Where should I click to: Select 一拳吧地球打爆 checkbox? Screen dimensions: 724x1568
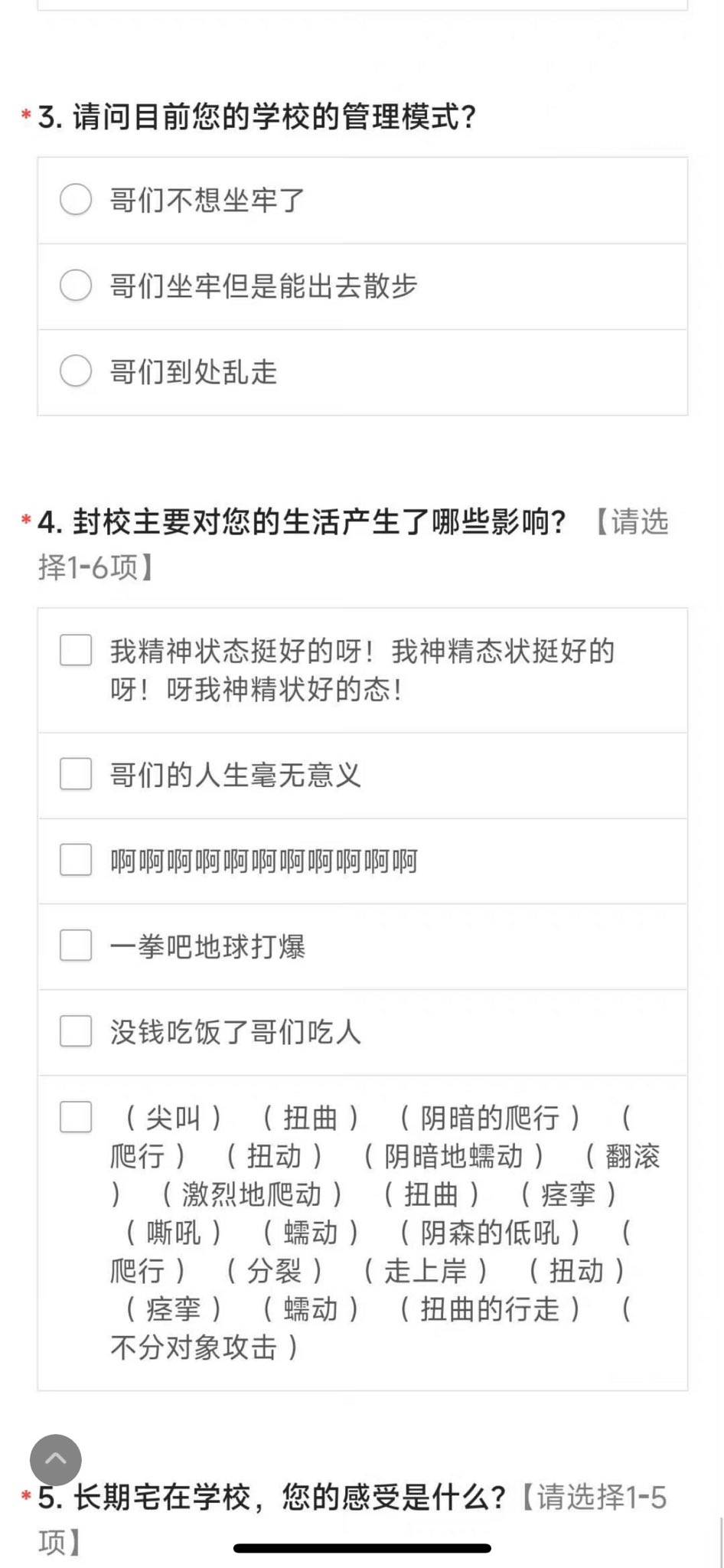pos(76,946)
